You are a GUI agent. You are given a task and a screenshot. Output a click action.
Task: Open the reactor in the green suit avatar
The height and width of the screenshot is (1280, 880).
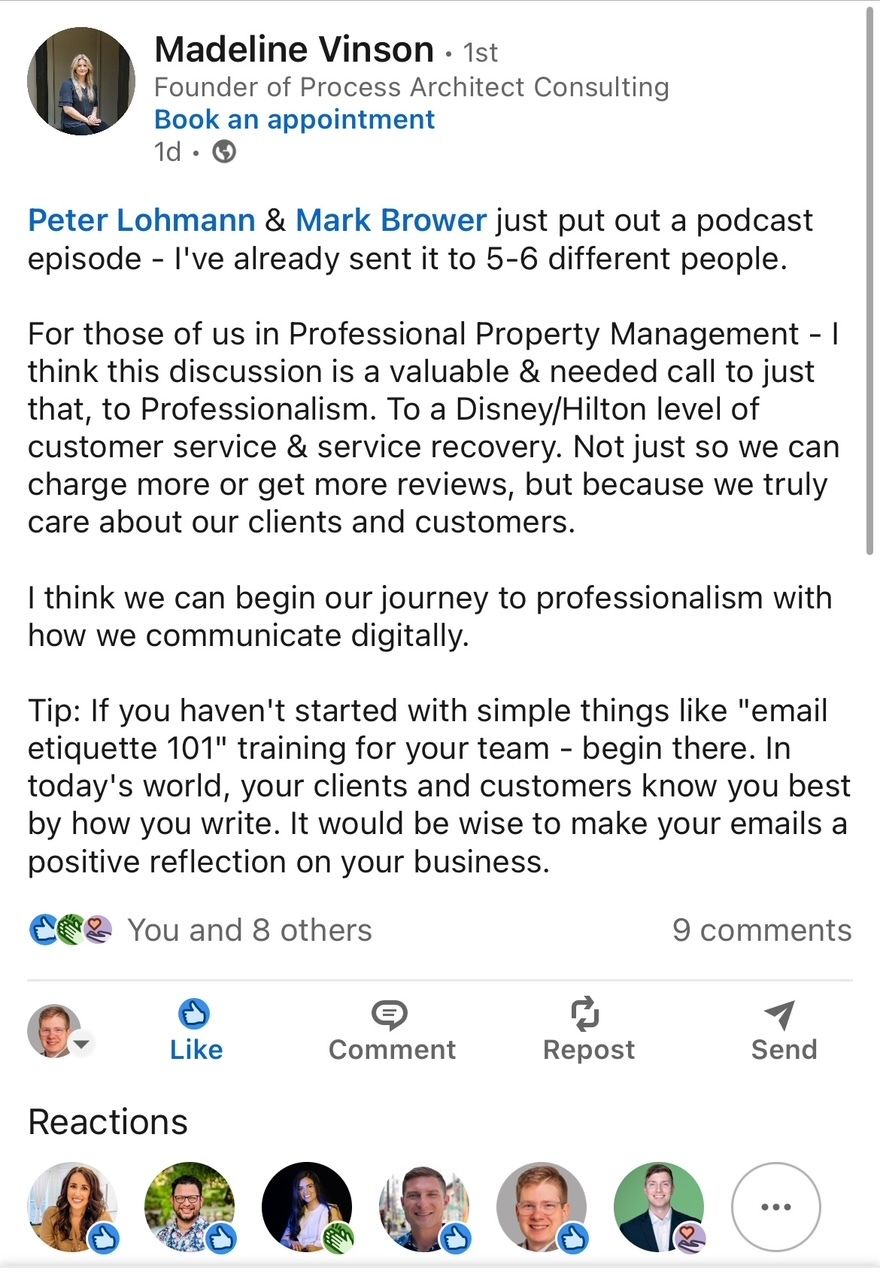click(658, 1207)
